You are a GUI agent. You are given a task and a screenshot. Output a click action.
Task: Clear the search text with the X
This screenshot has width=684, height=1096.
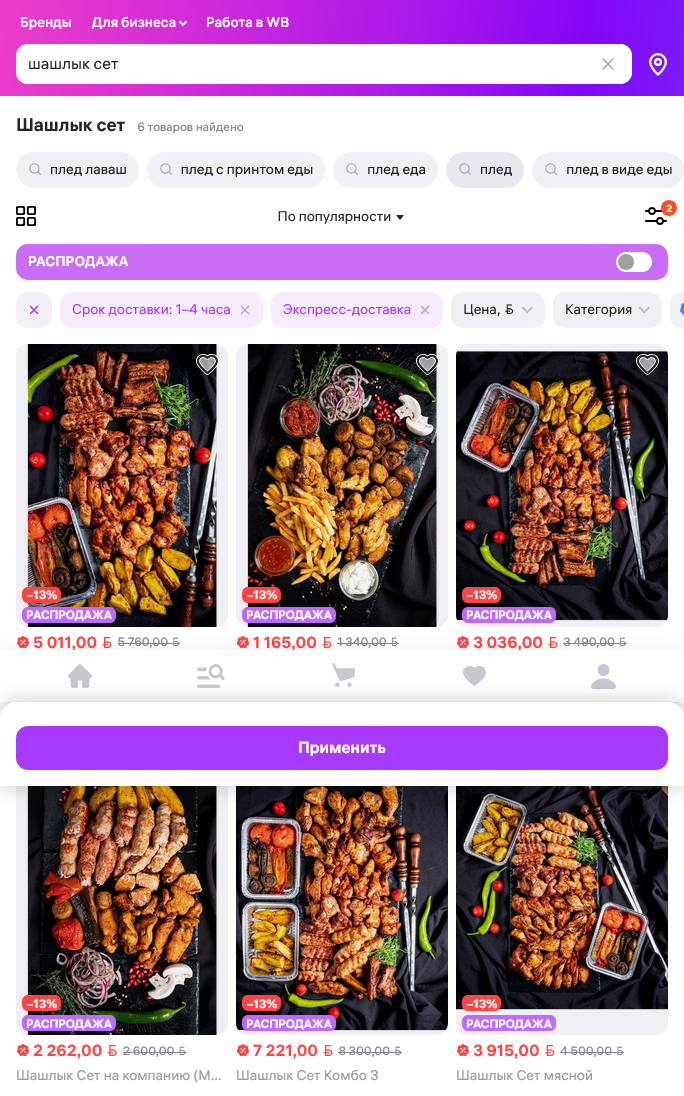pyautogui.click(x=608, y=64)
